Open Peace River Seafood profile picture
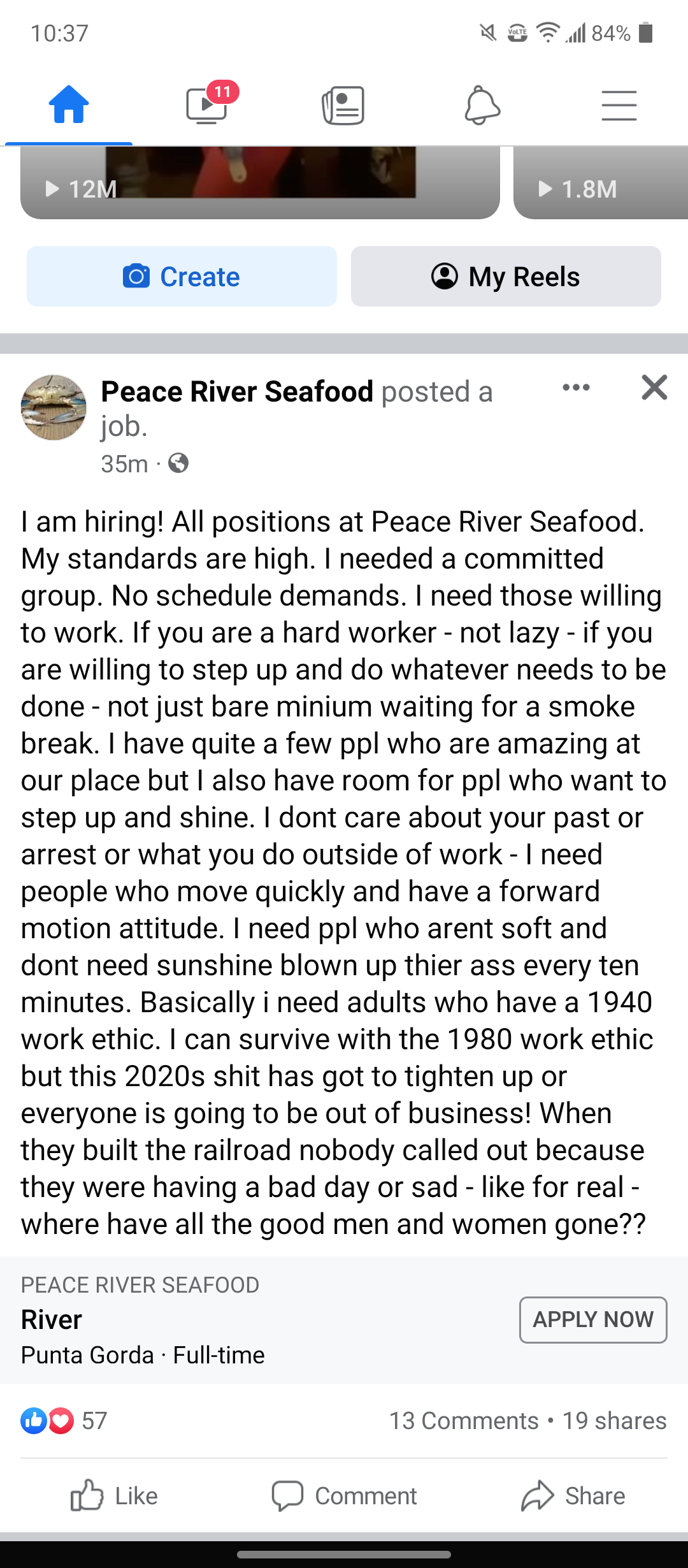The height and width of the screenshot is (1568, 688). 54,408
